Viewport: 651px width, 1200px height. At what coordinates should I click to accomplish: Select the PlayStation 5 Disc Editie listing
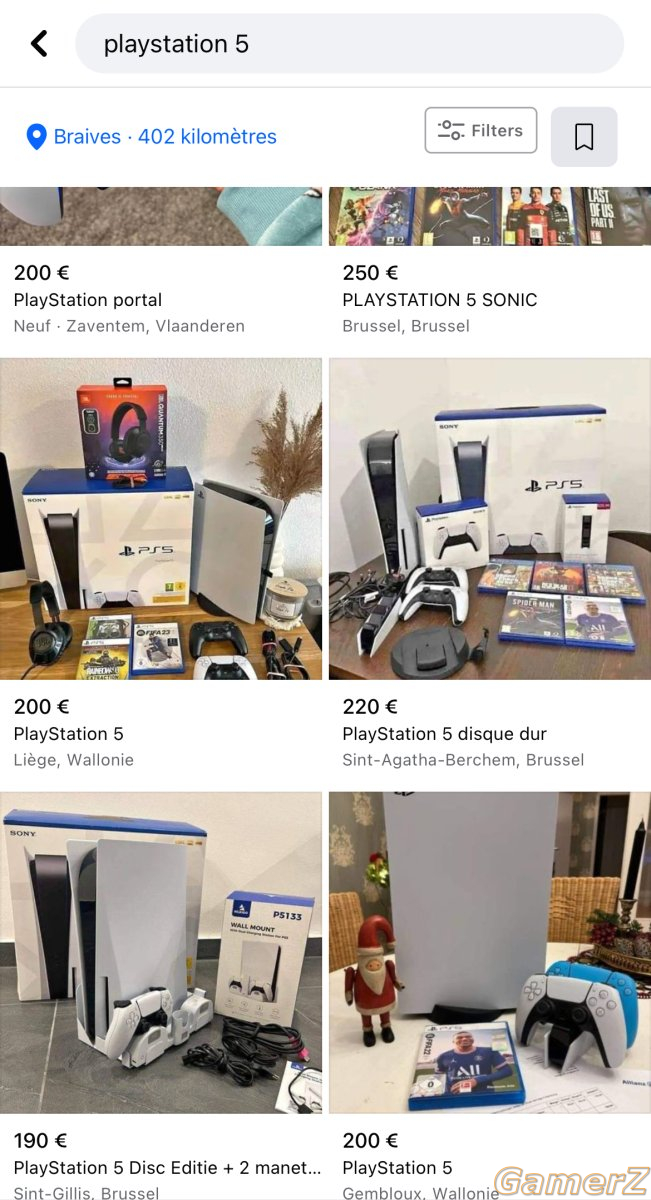point(161,996)
